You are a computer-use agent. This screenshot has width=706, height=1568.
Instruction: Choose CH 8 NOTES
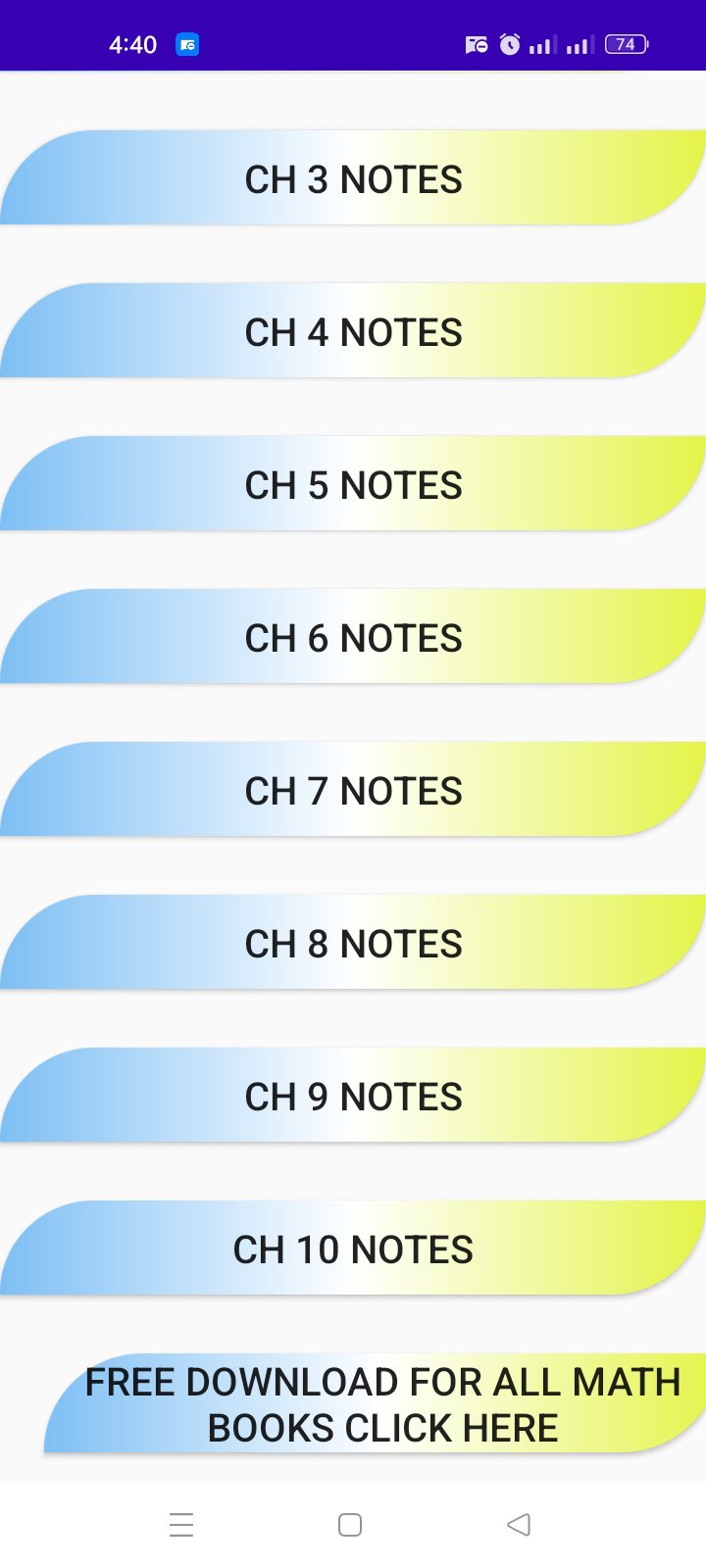pos(353,943)
